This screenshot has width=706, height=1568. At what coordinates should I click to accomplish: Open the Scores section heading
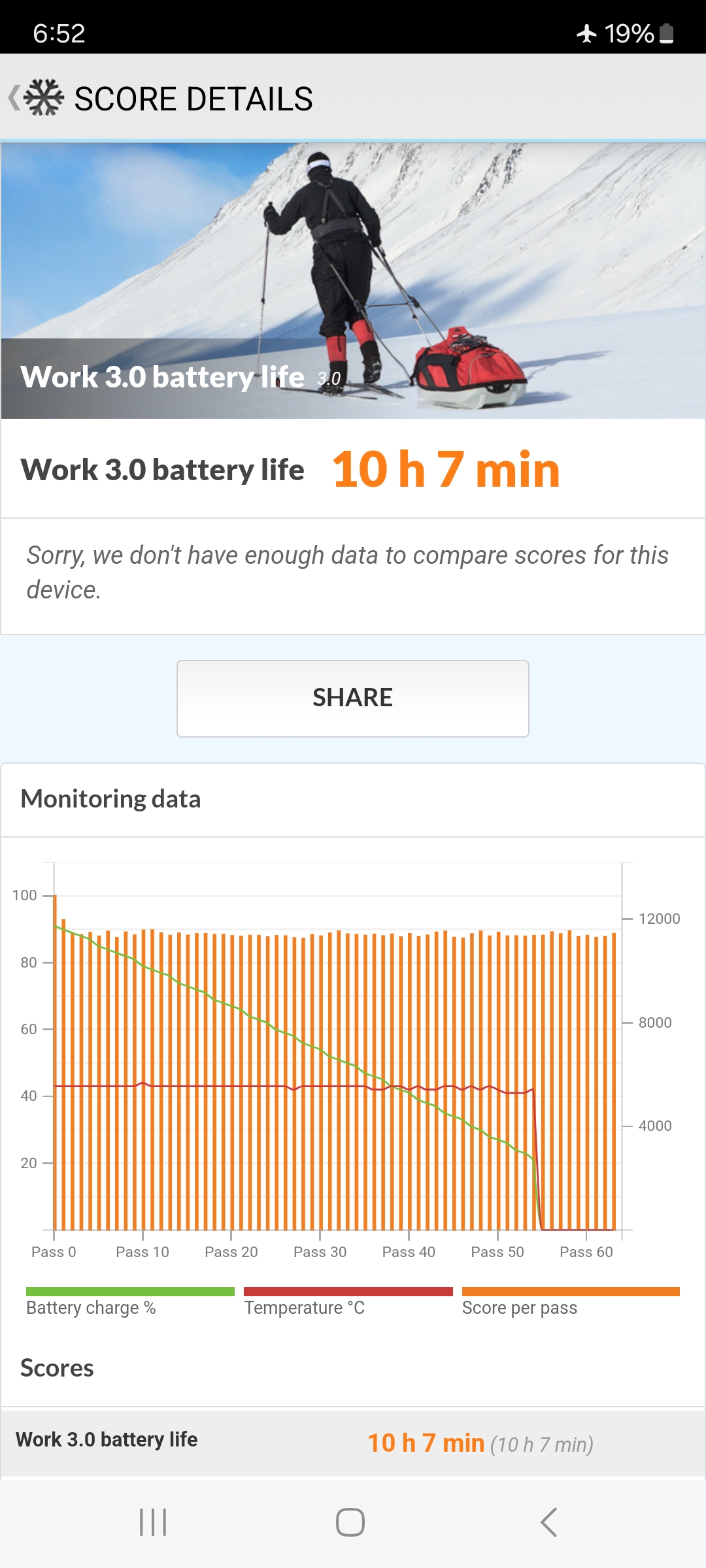[57, 1367]
